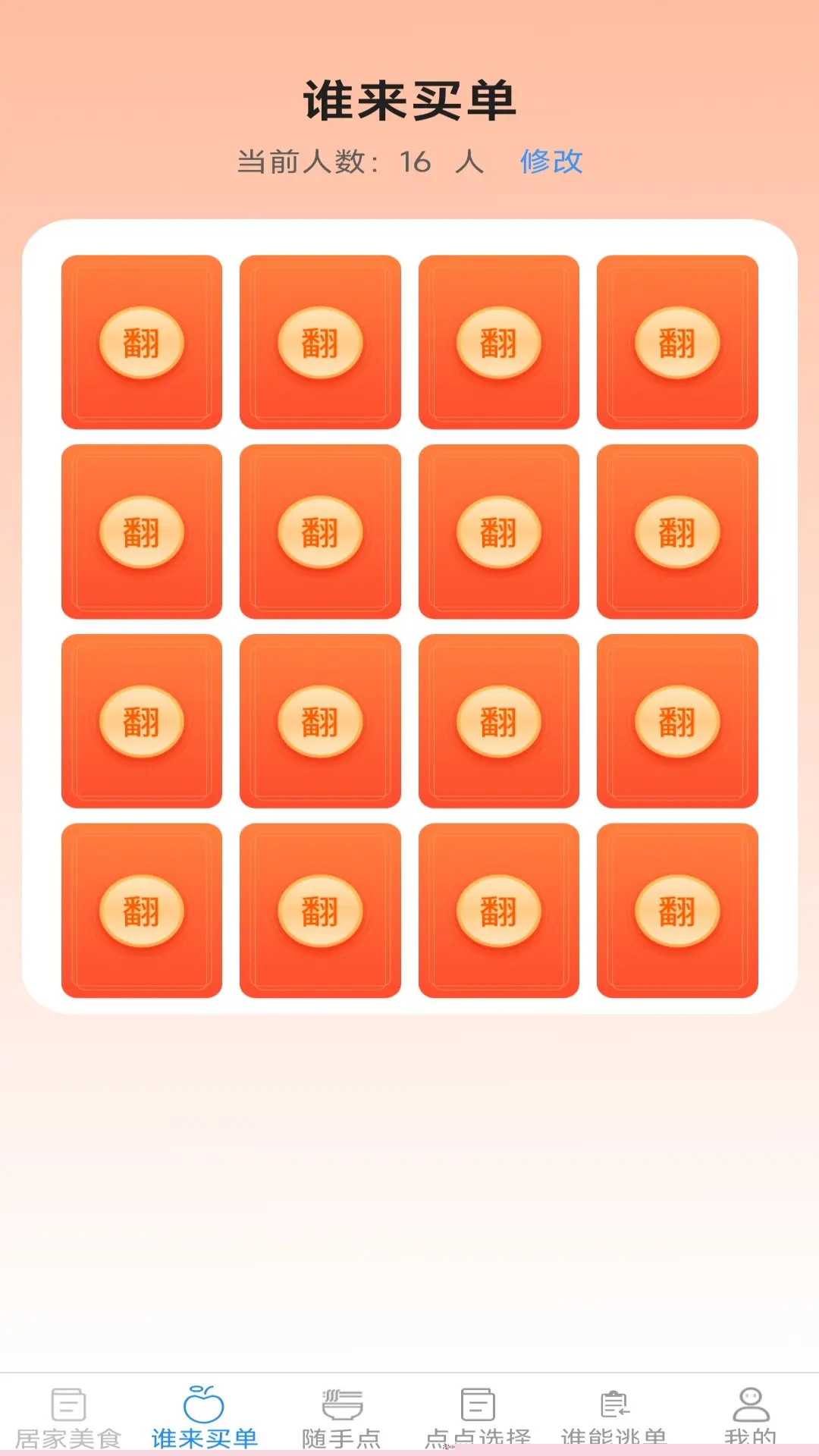
Task: Select the 谁来买单 tab
Action: pyautogui.click(x=204, y=1415)
